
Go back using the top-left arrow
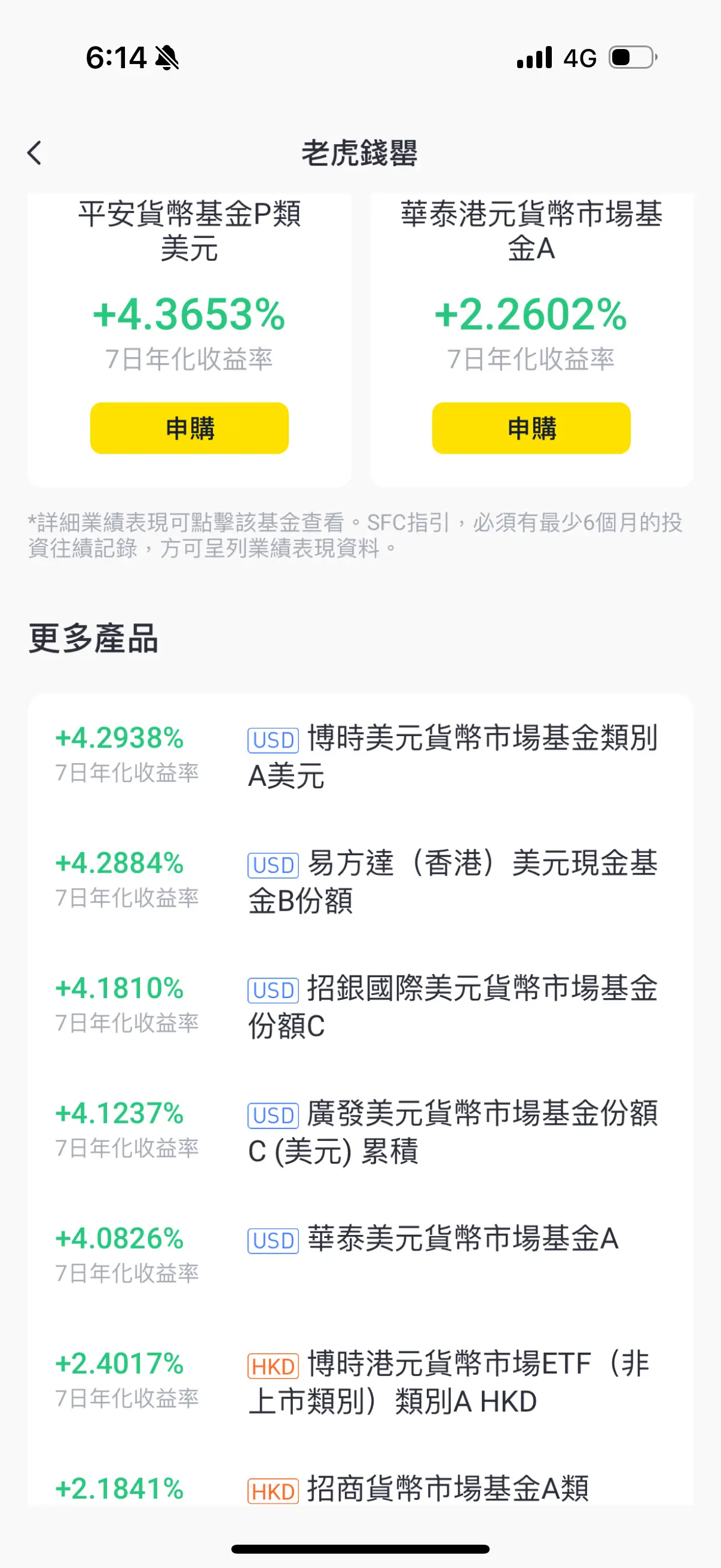(35, 152)
